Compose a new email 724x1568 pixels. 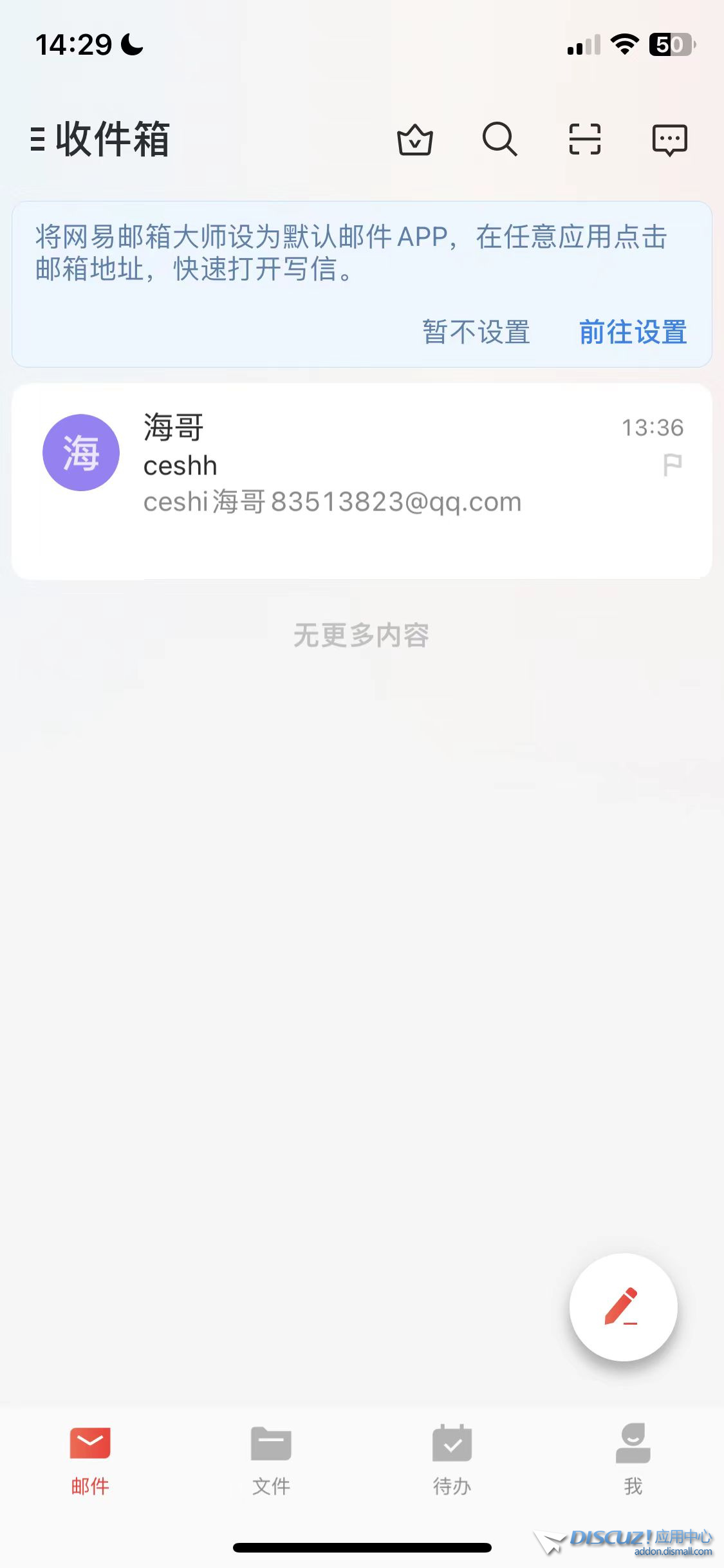623,1307
